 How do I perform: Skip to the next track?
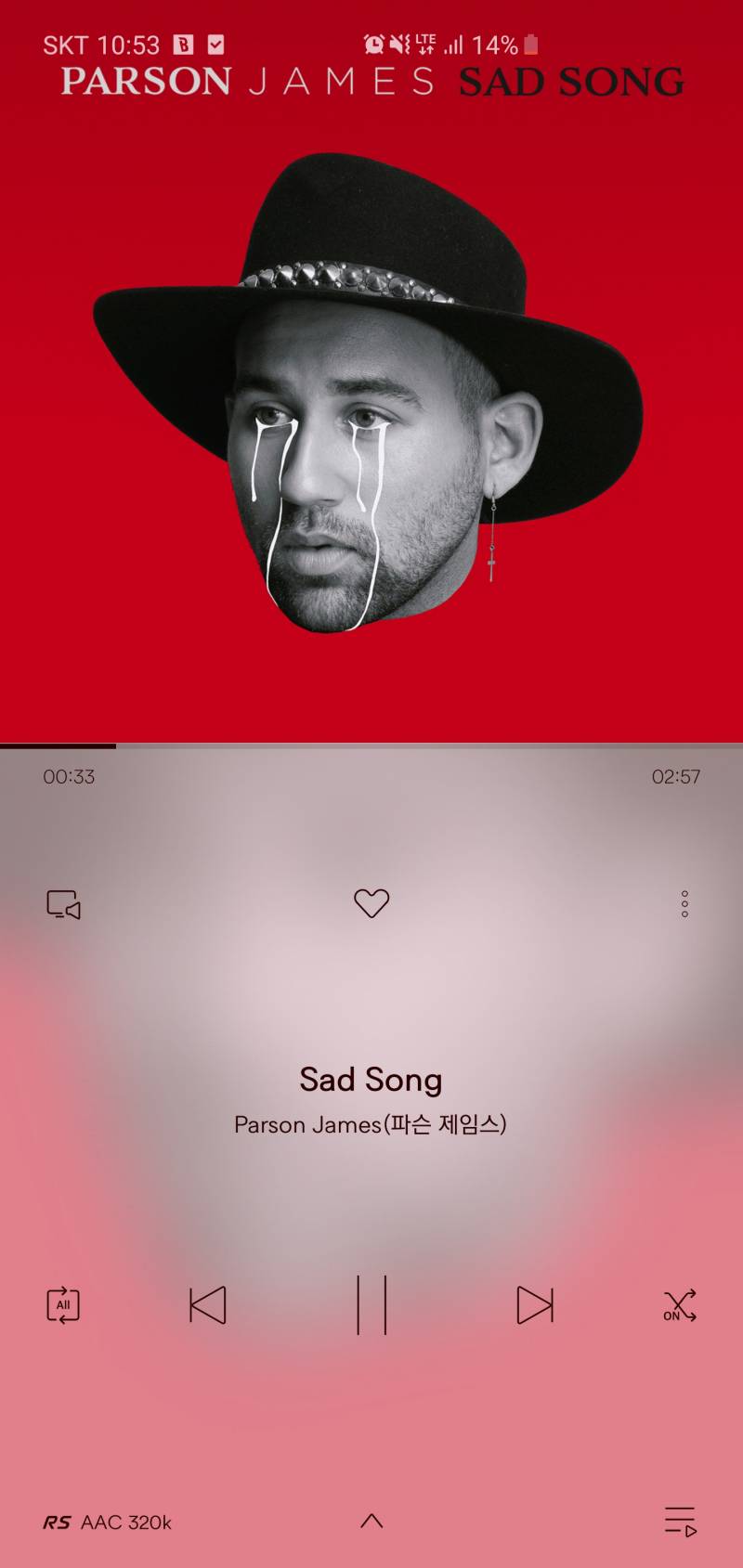click(x=535, y=1305)
